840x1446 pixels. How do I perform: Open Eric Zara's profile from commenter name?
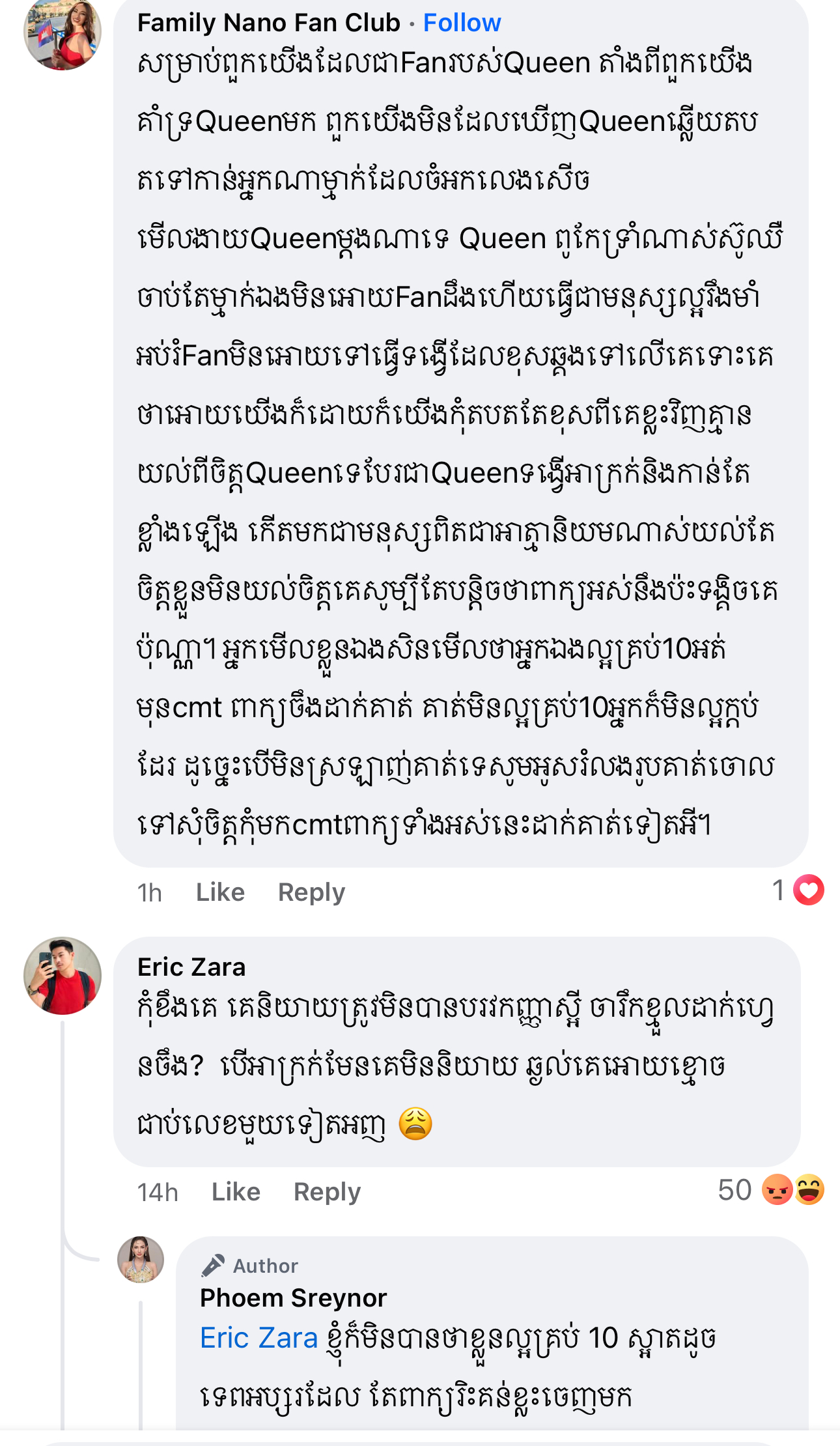point(191,967)
